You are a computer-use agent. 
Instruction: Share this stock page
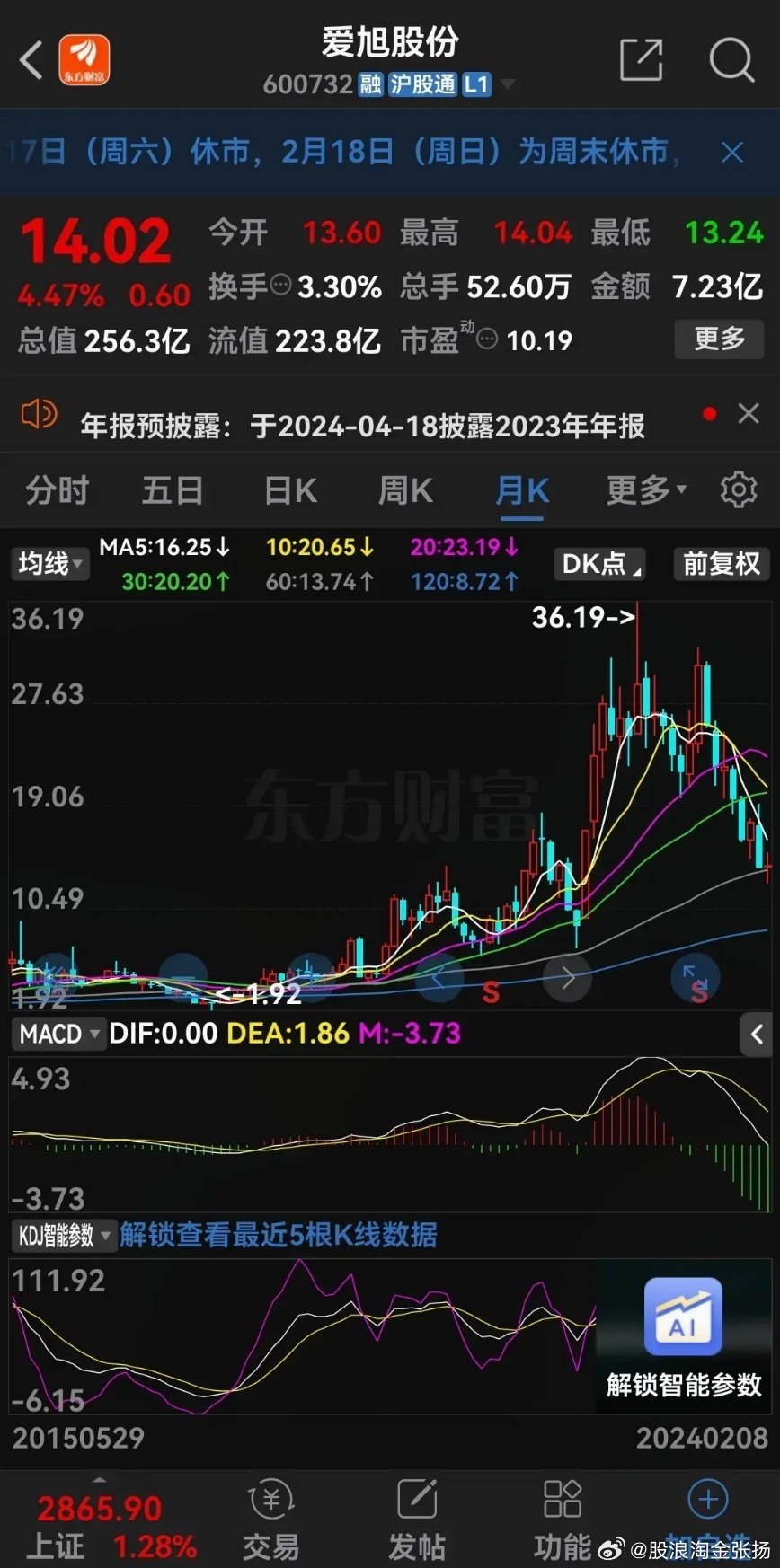642,60
